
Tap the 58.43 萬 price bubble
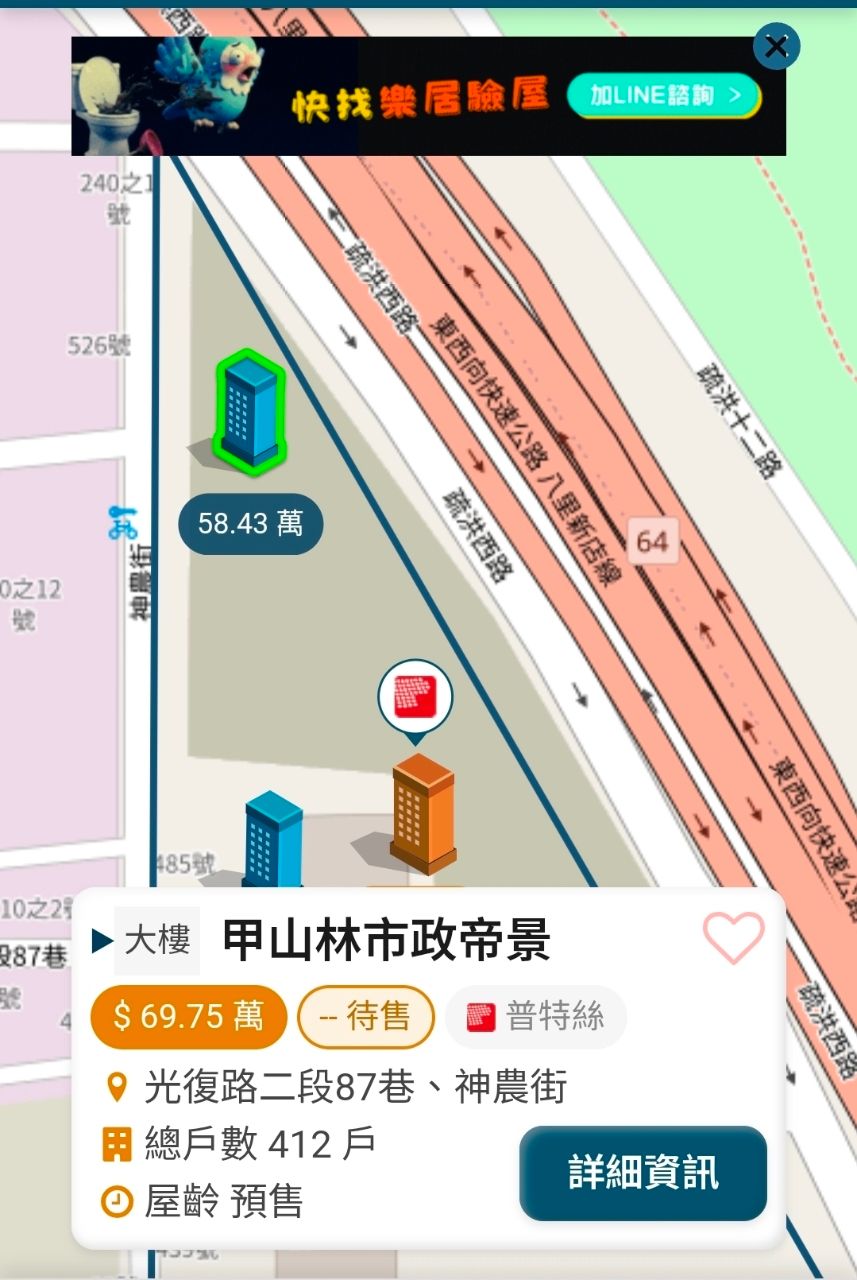250,523
